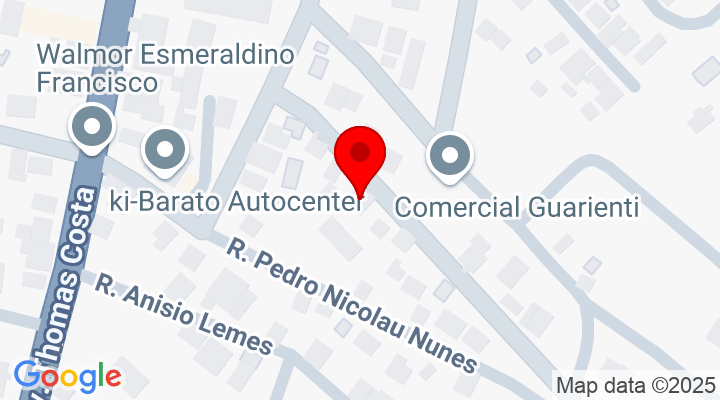Select the ki-Barato Autocenter marker
The width and height of the screenshot is (720, 400).
[x=165, y=153]
